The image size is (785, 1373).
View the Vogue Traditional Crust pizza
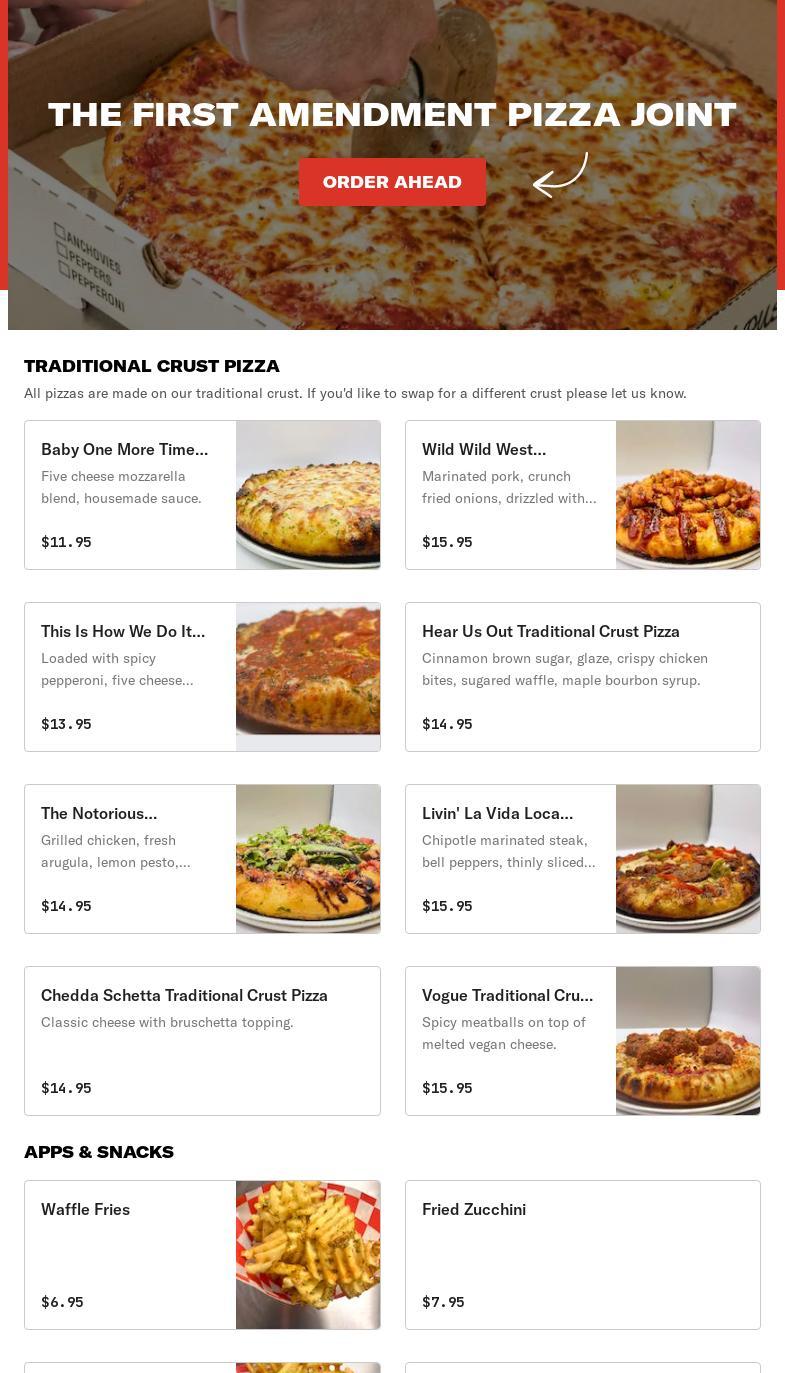coord(582,1041)
